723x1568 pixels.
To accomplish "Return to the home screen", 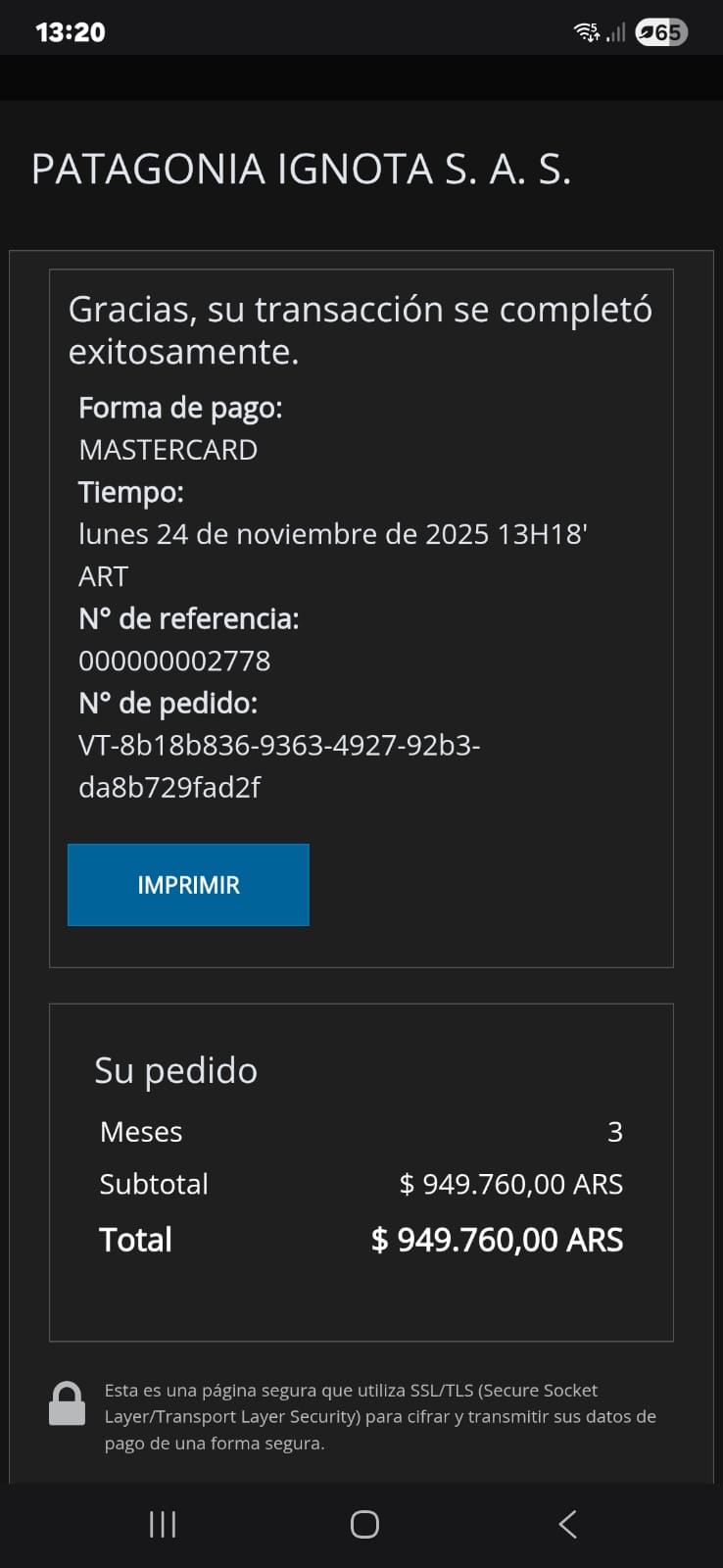I will coord(364,1524).
